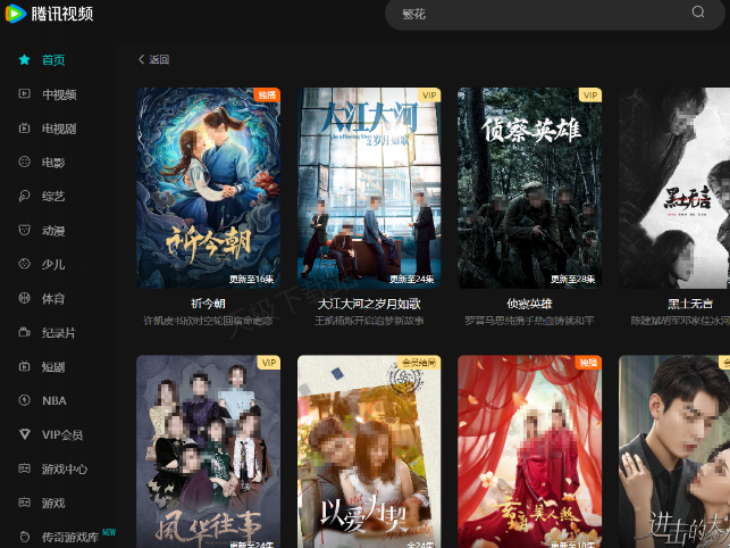730x548 pixels.
Task: Select 电视剧 in the sidebar
Action: pos(58,128)
